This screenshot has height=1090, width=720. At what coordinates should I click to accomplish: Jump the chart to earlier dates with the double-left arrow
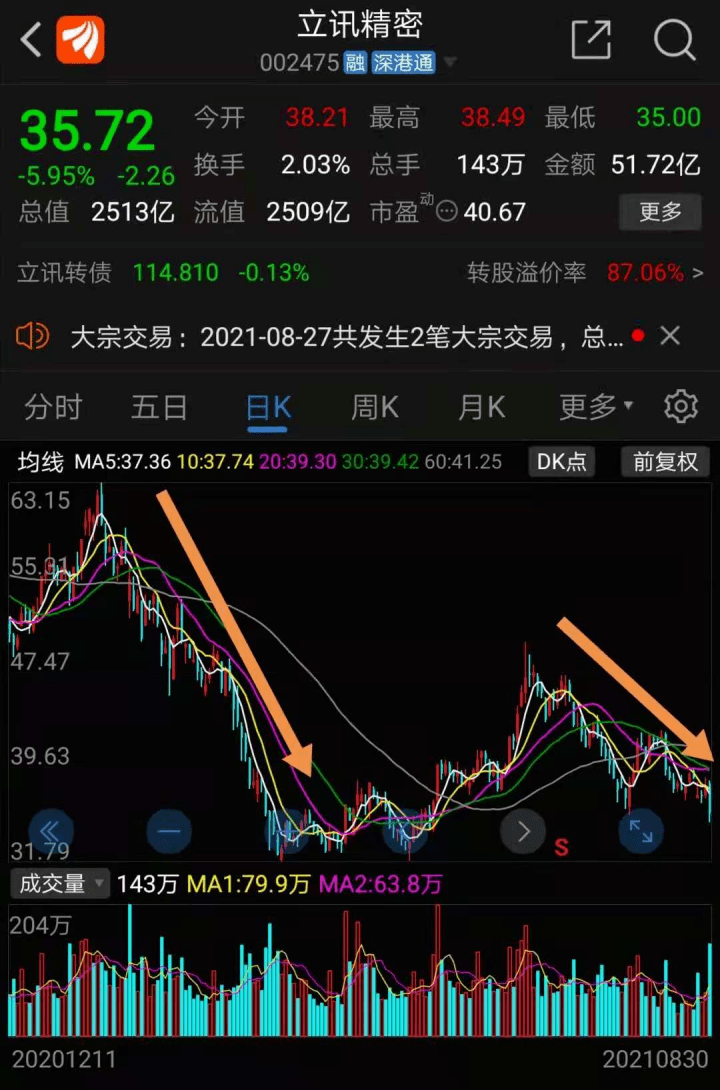pyautogui.click(x=51, y=830)
